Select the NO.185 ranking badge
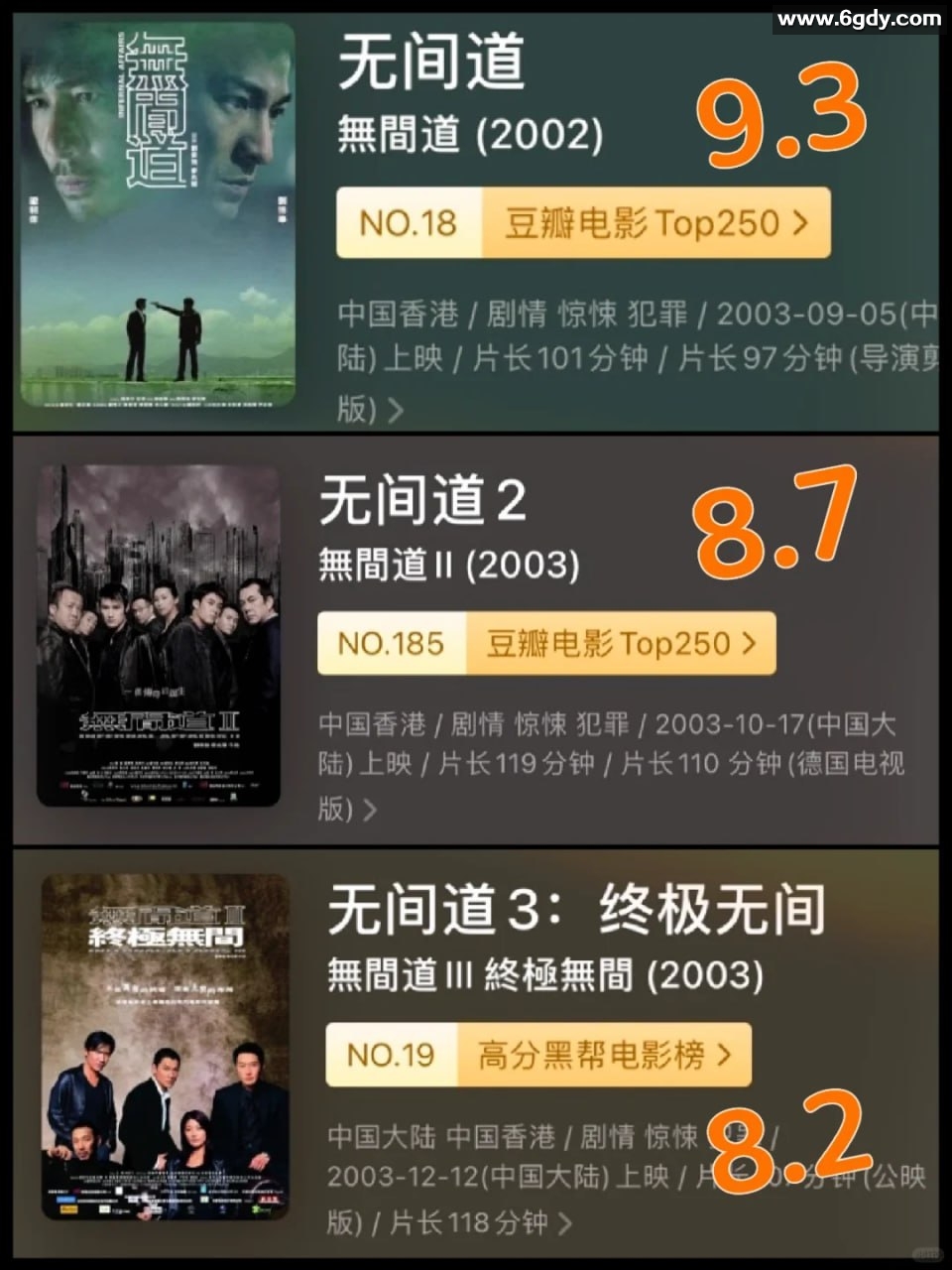 (x=392, y=644)
